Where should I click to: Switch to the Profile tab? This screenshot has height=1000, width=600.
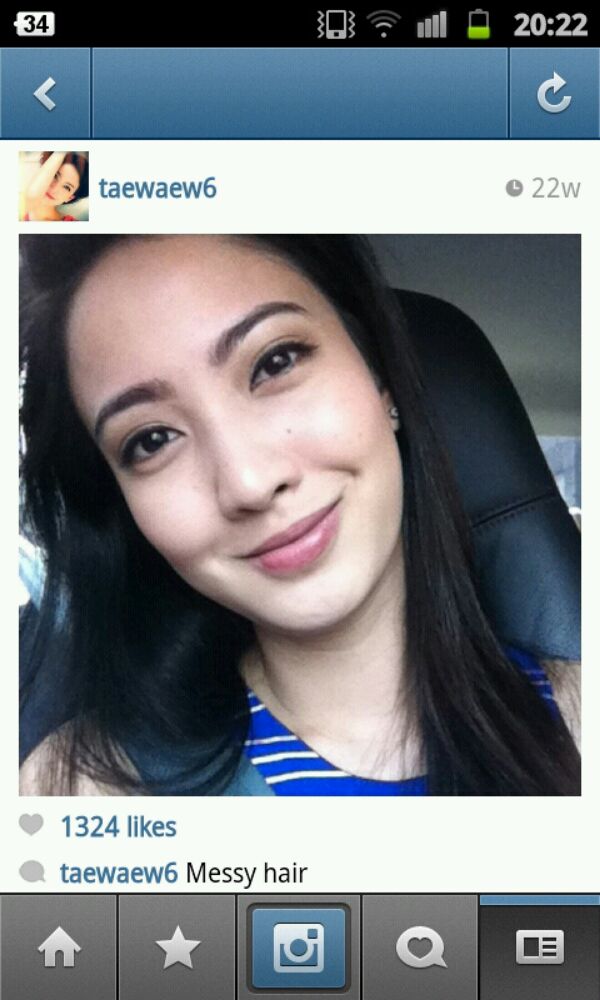539,947
